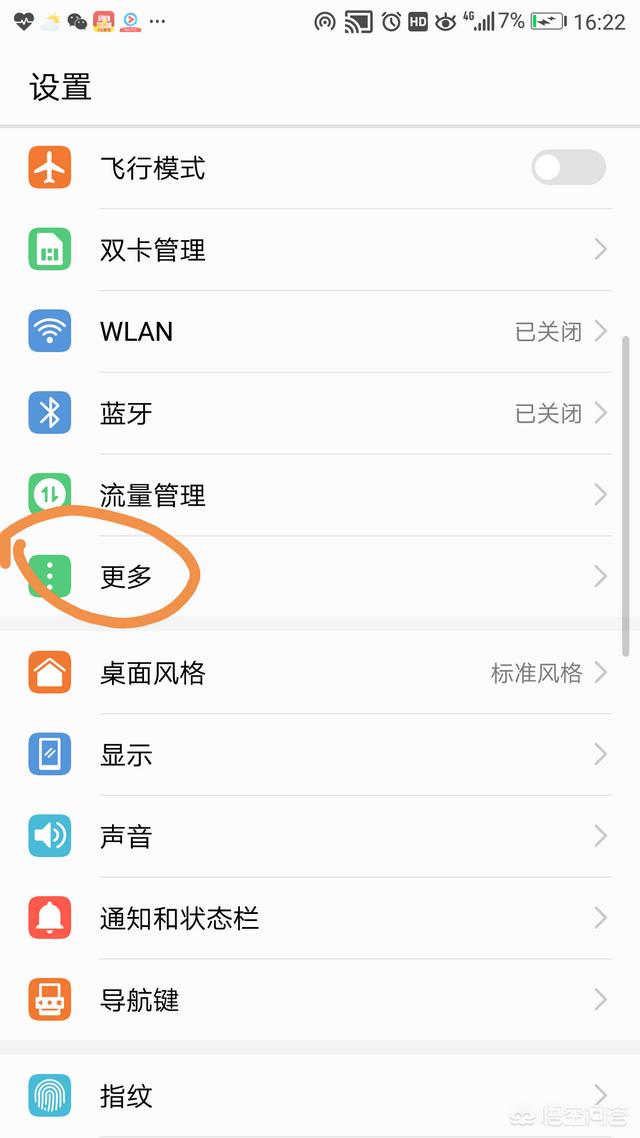Open 指纹 fingerprint settings
Viewport: 640px width, 1138px height.
click(x=320, y=1095)
